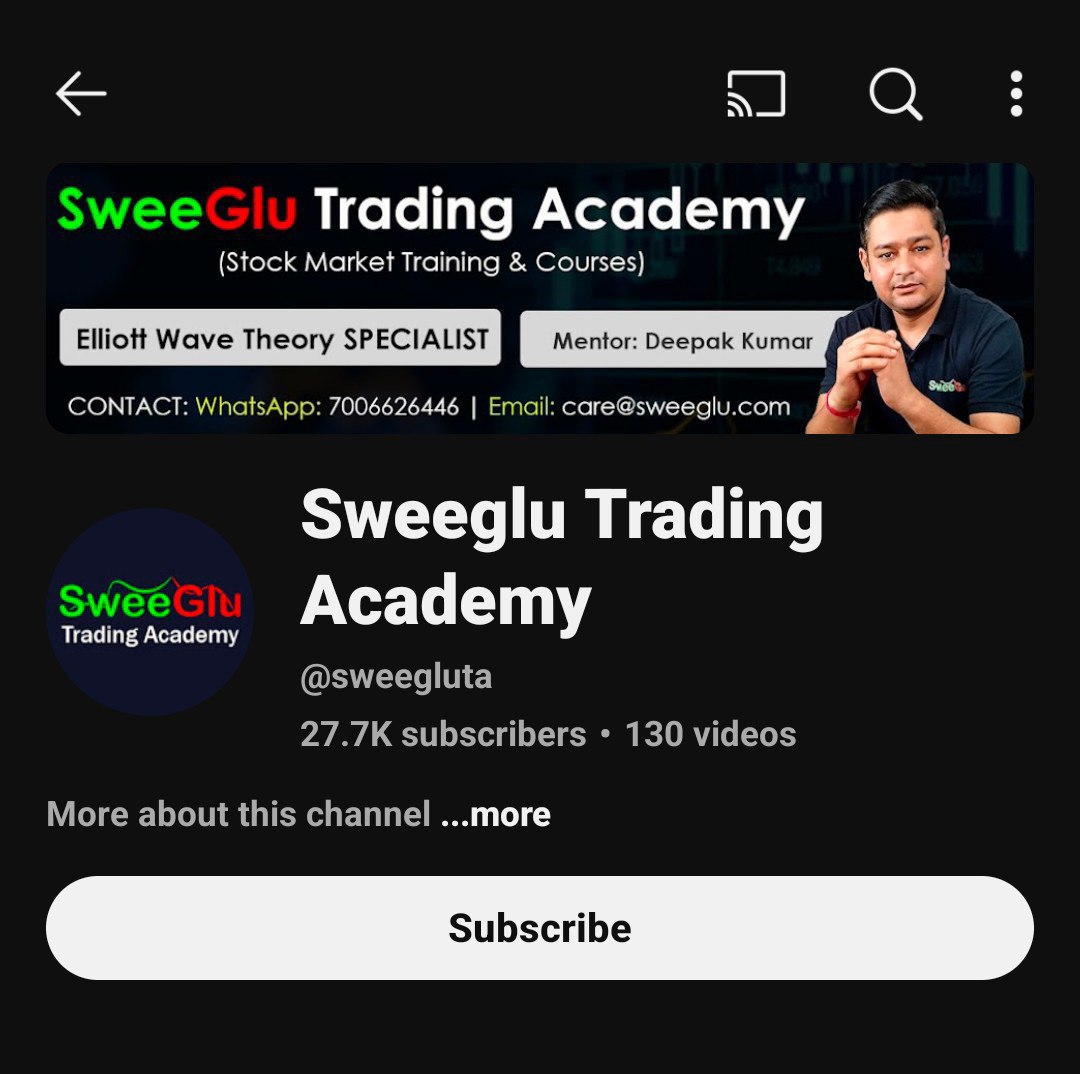This screenshot has width=1080, height=1074.
Task: Open the cast to device icon
Action: pyautogui.click(x=756, y=93)
